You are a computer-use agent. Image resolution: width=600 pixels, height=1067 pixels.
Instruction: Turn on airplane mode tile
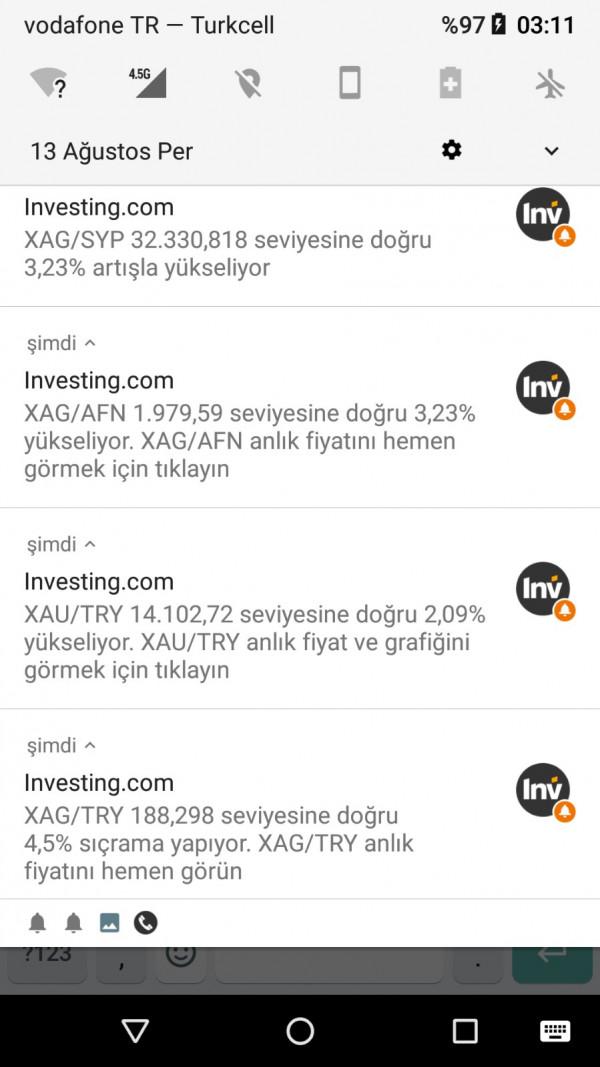(x=550, y=84)
